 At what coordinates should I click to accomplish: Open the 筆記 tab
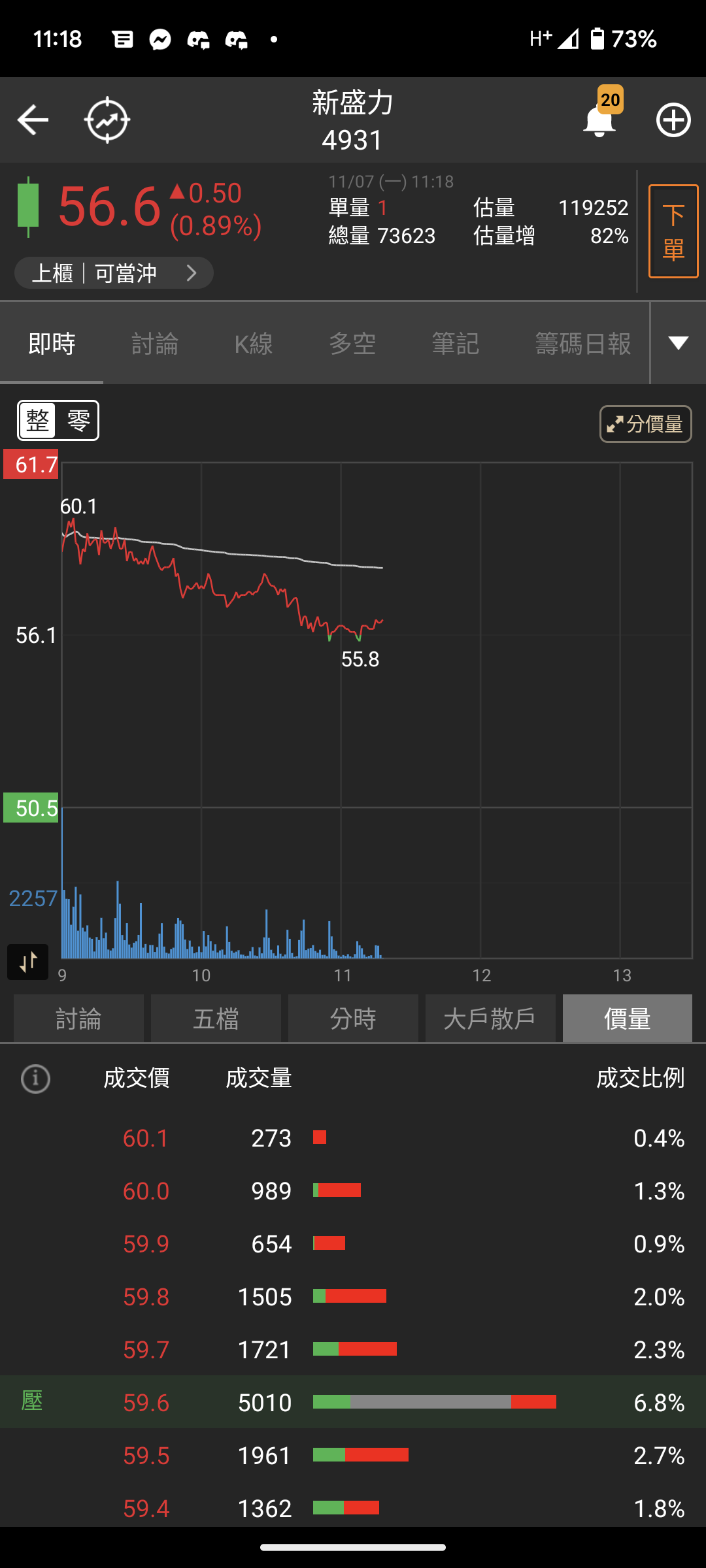point(456,343)
